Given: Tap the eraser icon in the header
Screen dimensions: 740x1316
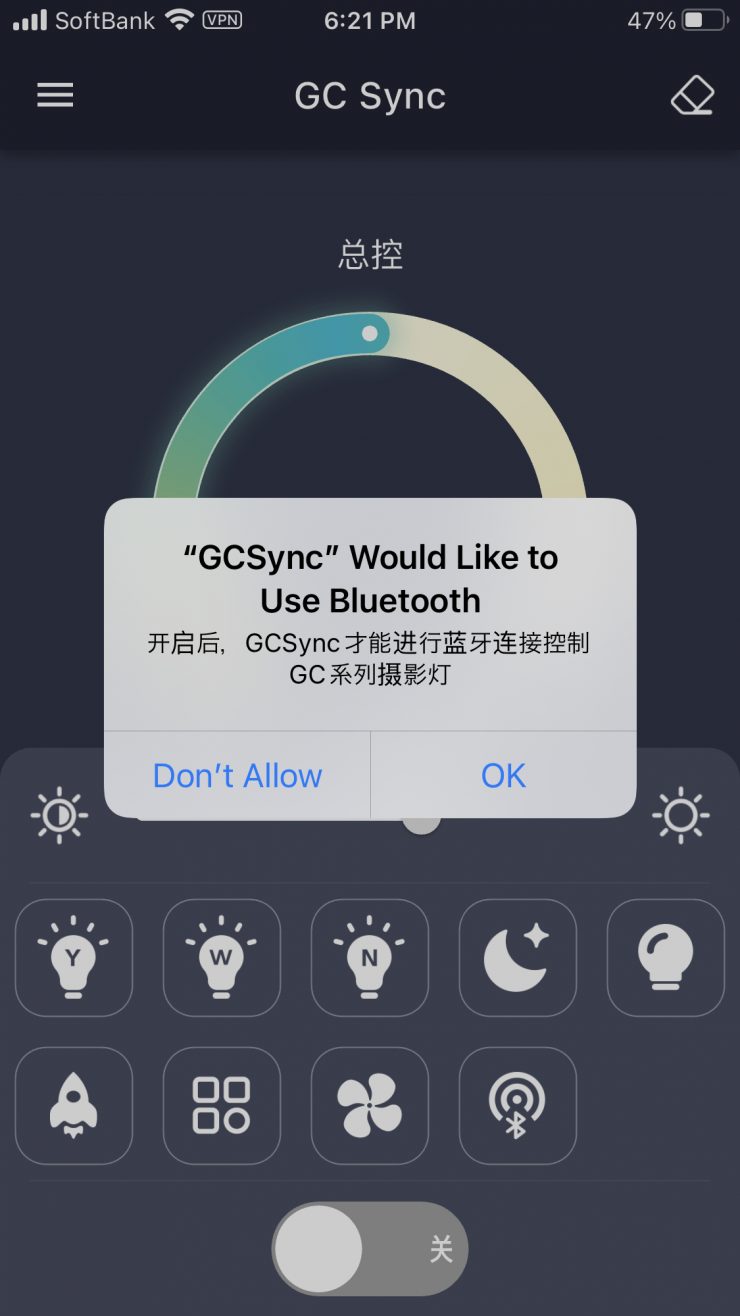Looking at the screenshot, I should [692, 96].
